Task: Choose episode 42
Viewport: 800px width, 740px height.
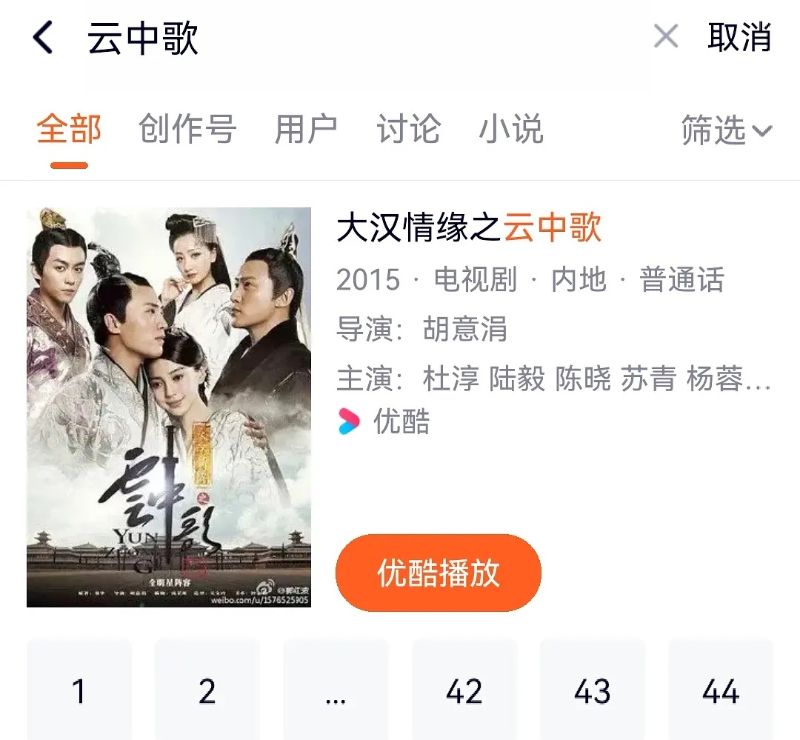Action: point(464,691)
